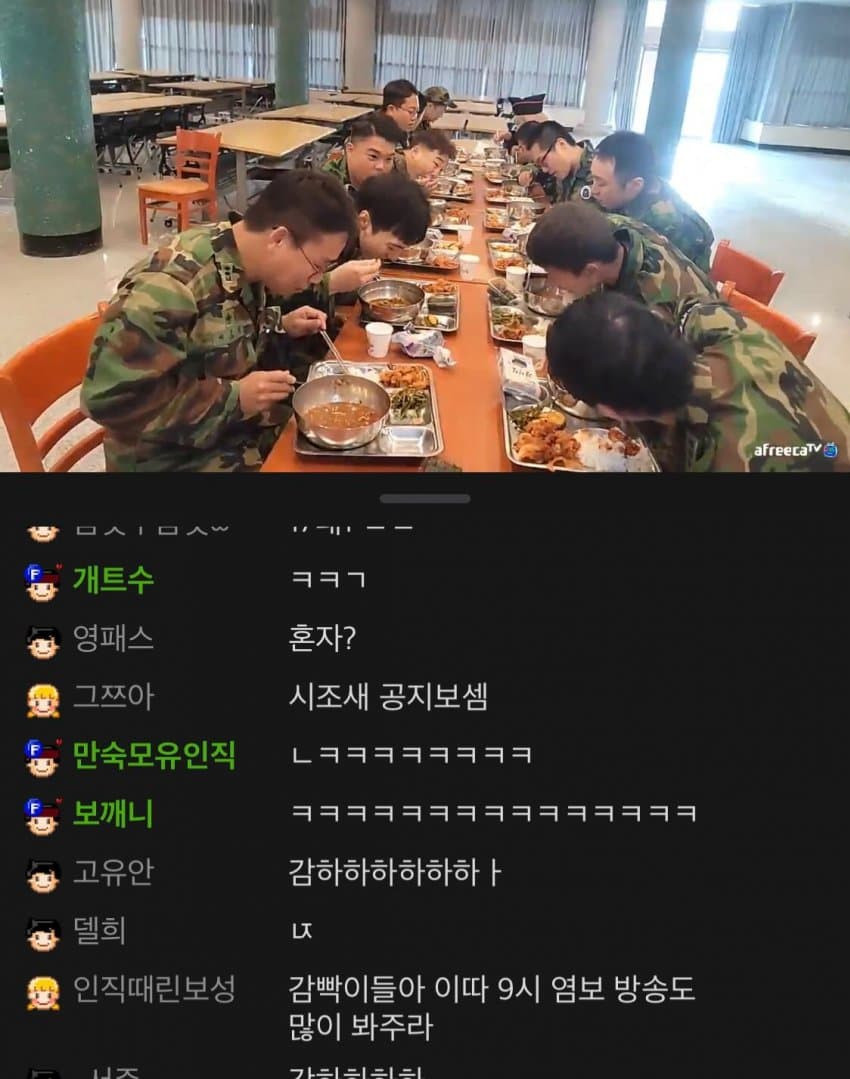Open 고유안's chat user options
This screenshot has width=850, height=1079.
point(113,872)
